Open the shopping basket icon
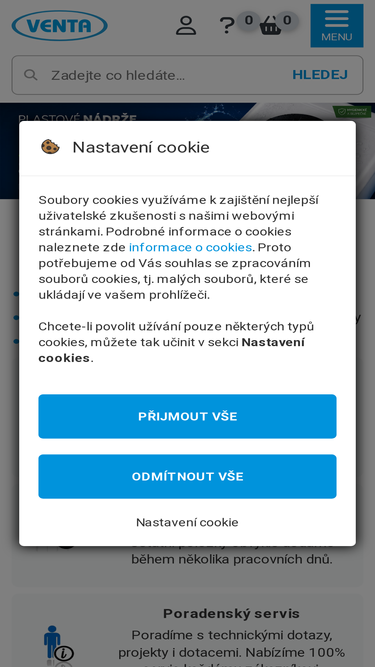 point(271,26)
